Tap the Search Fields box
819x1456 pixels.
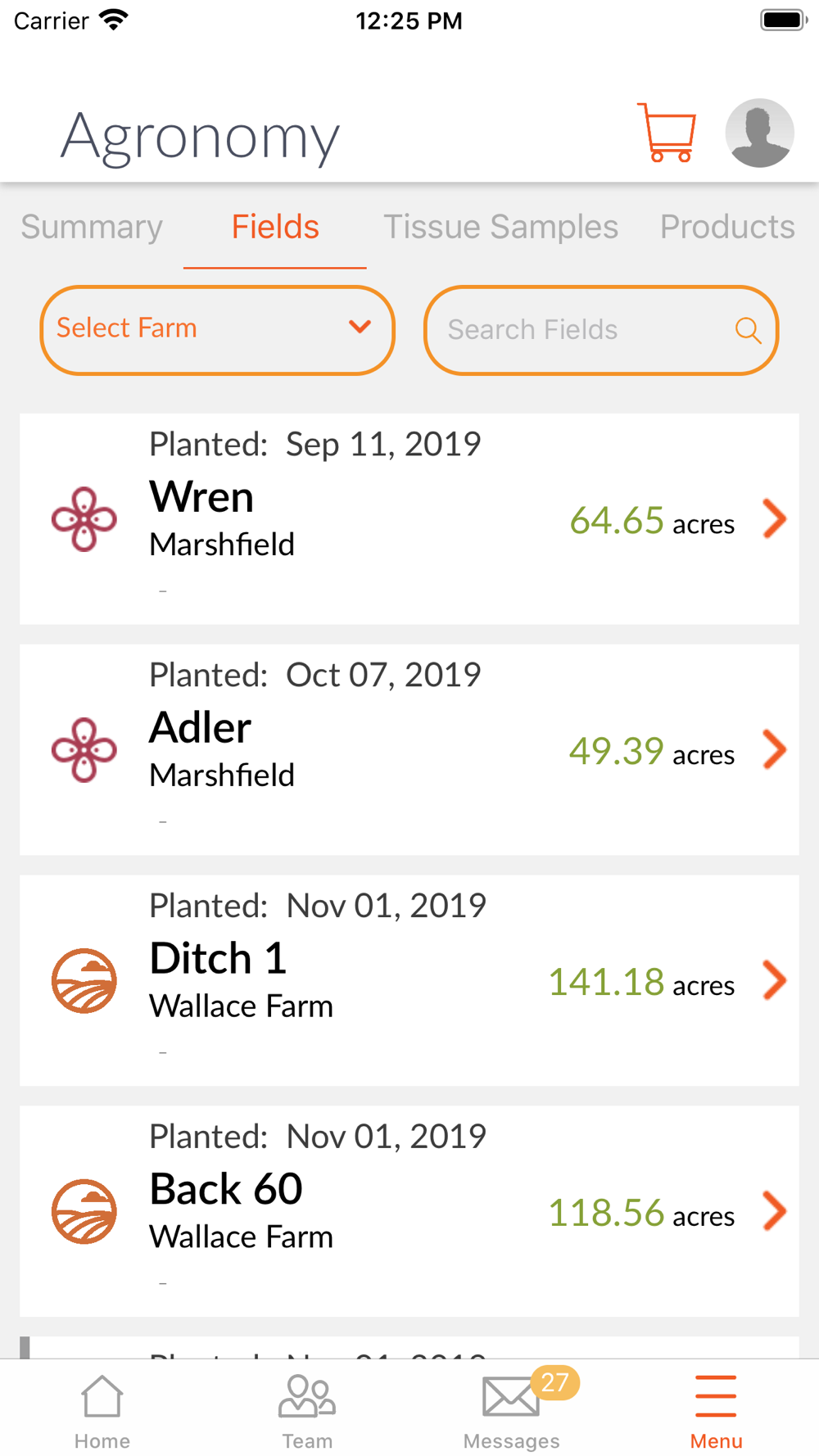point(601,330)
